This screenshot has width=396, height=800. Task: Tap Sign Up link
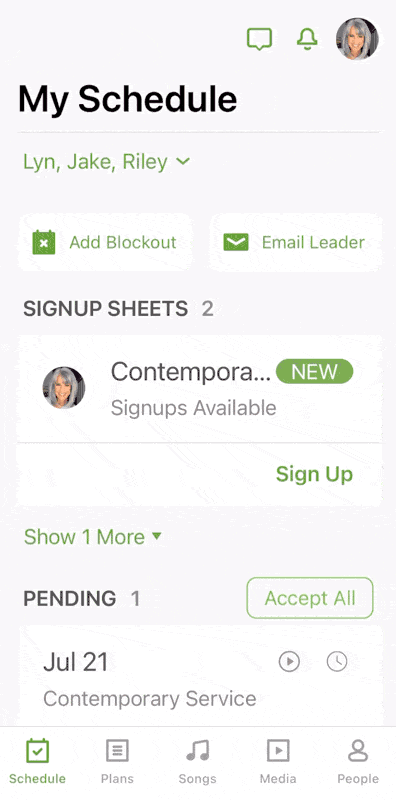(314, 474)
